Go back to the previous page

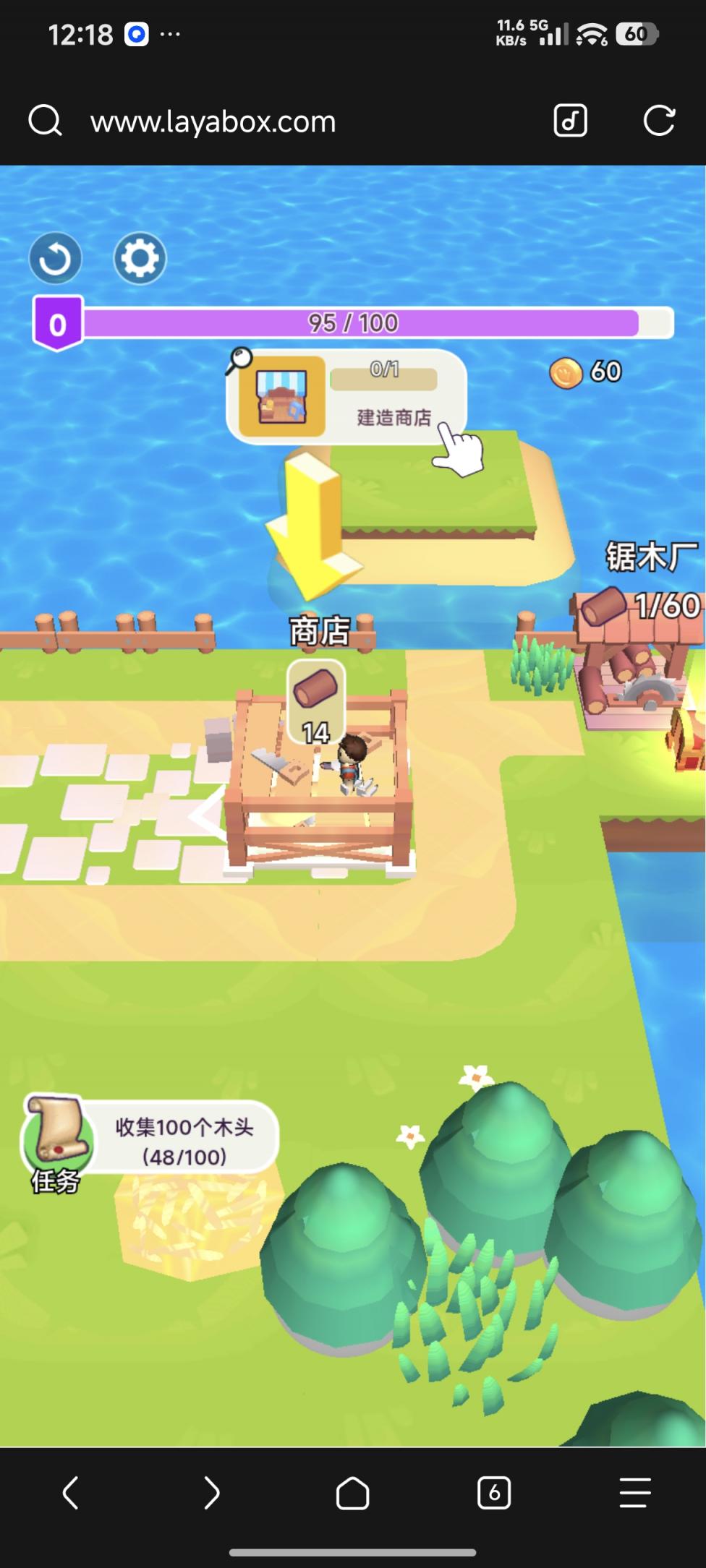click(70, 1493)
